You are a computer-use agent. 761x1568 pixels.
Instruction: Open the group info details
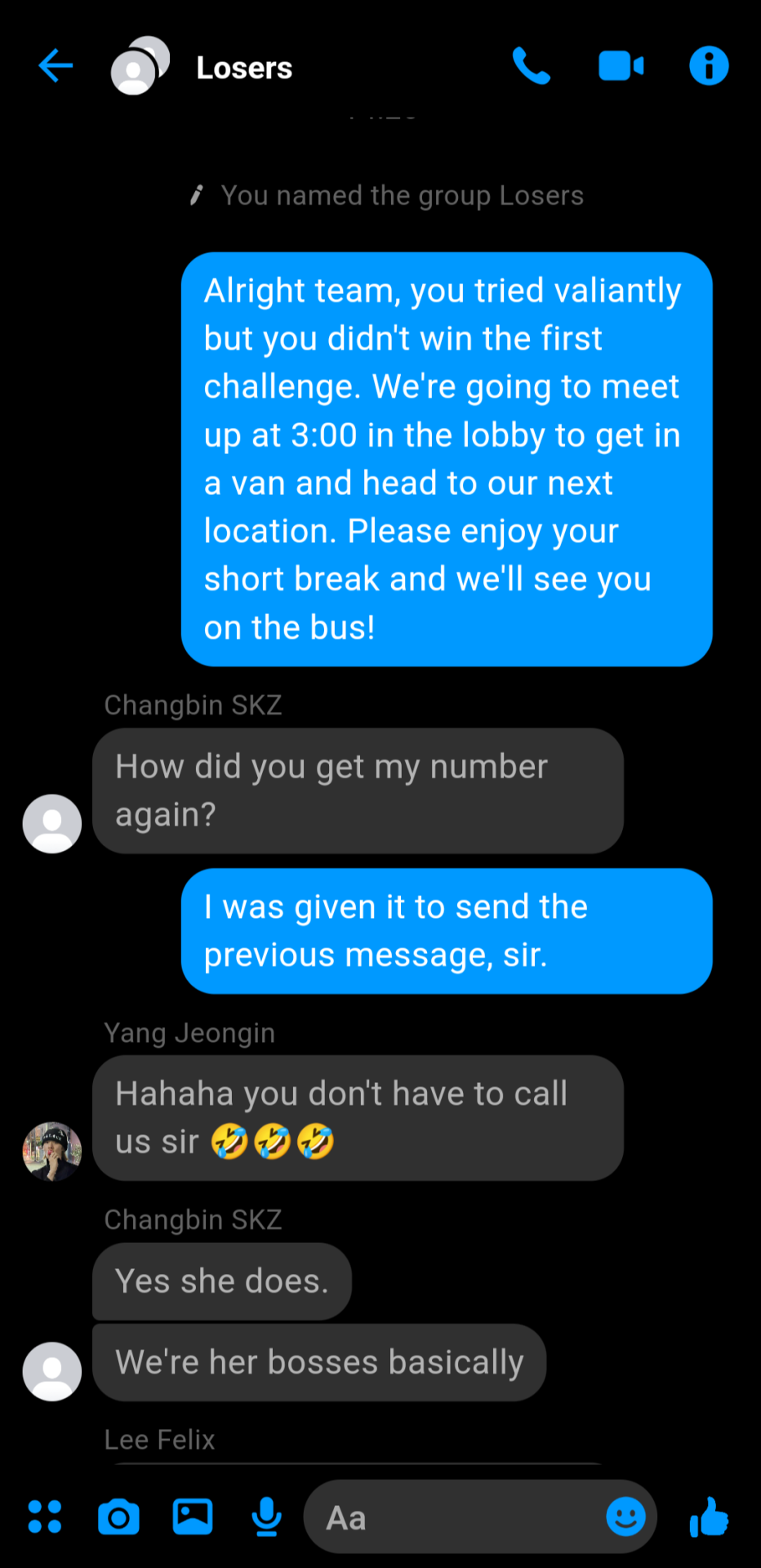[x=709, y=66]
